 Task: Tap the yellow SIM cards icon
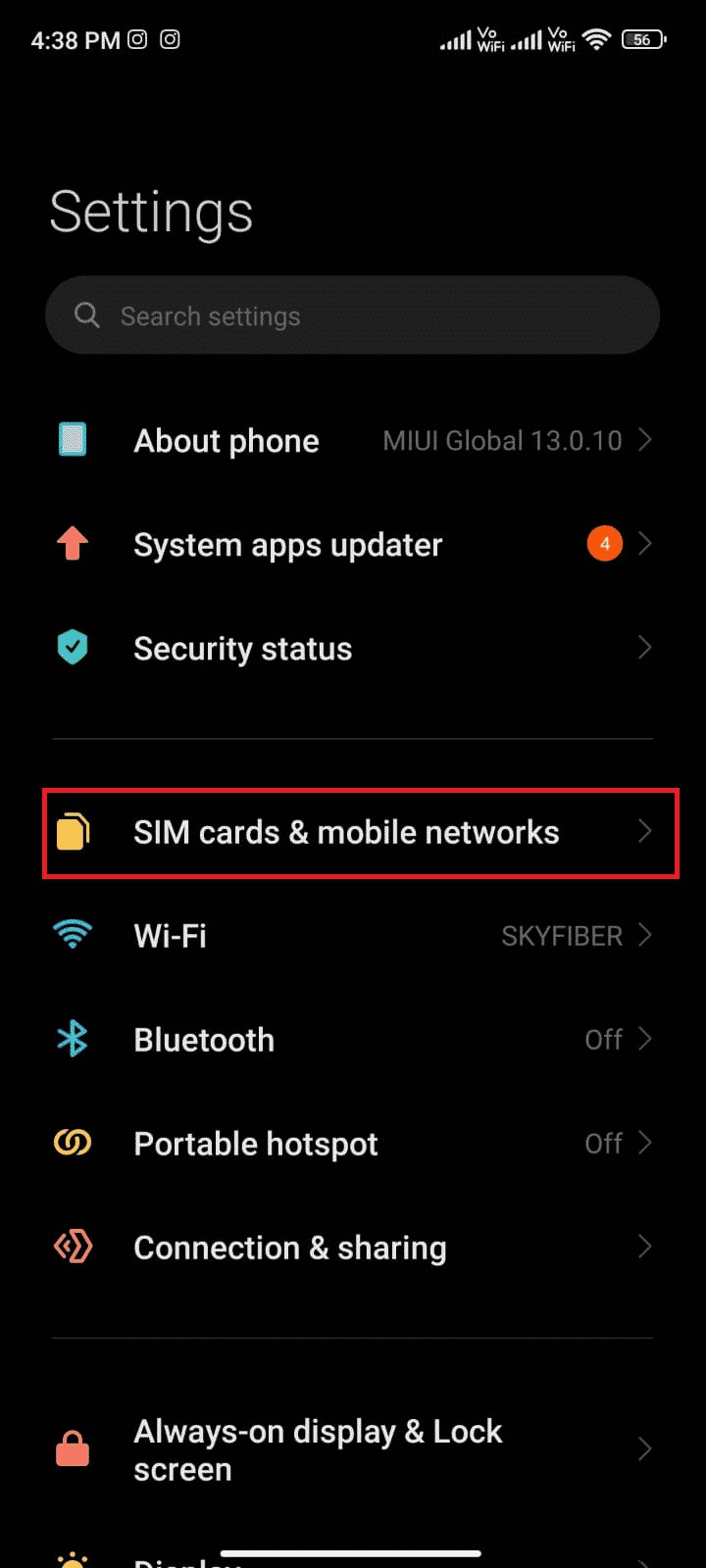pyautogui.click(x=73, y=831)
